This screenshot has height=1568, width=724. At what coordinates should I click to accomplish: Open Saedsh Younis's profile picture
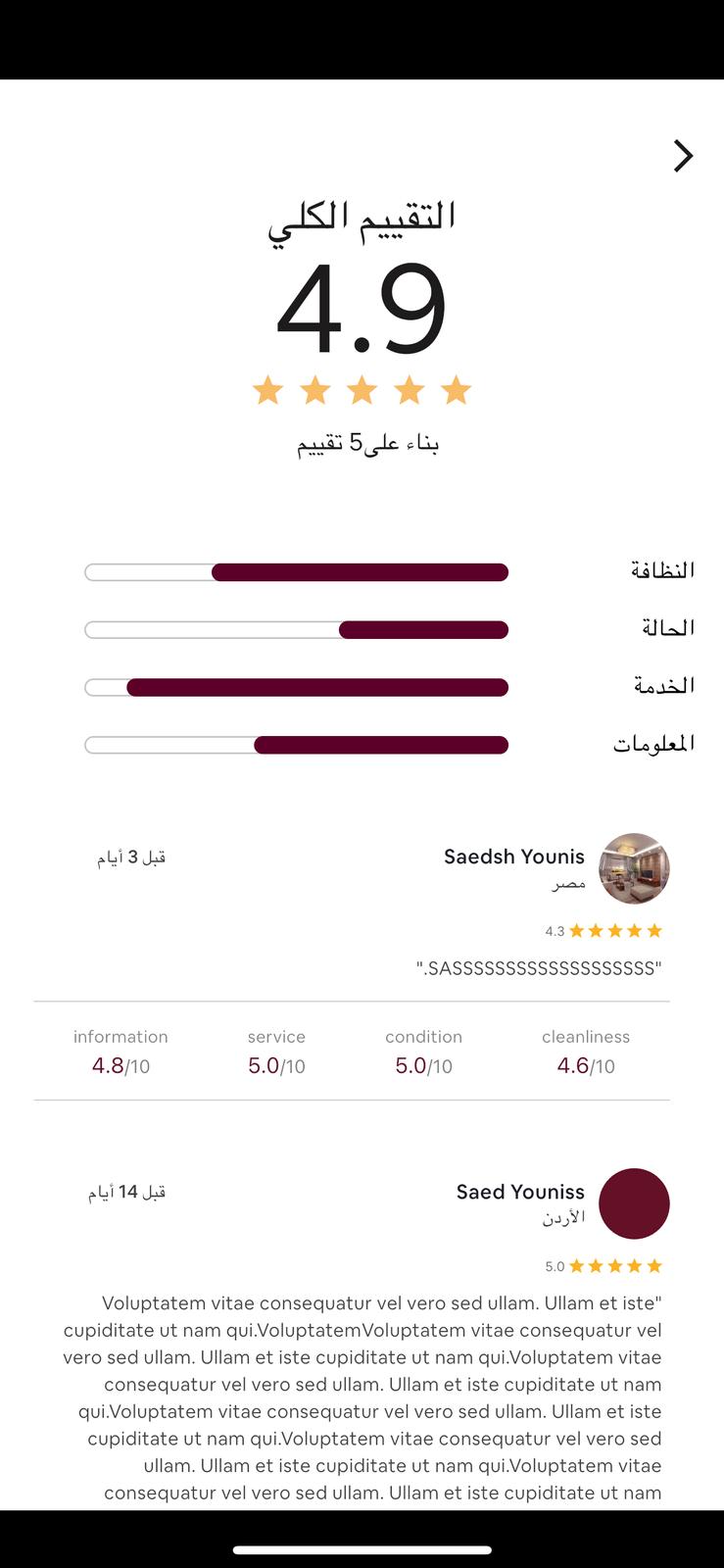click(634, 868)
